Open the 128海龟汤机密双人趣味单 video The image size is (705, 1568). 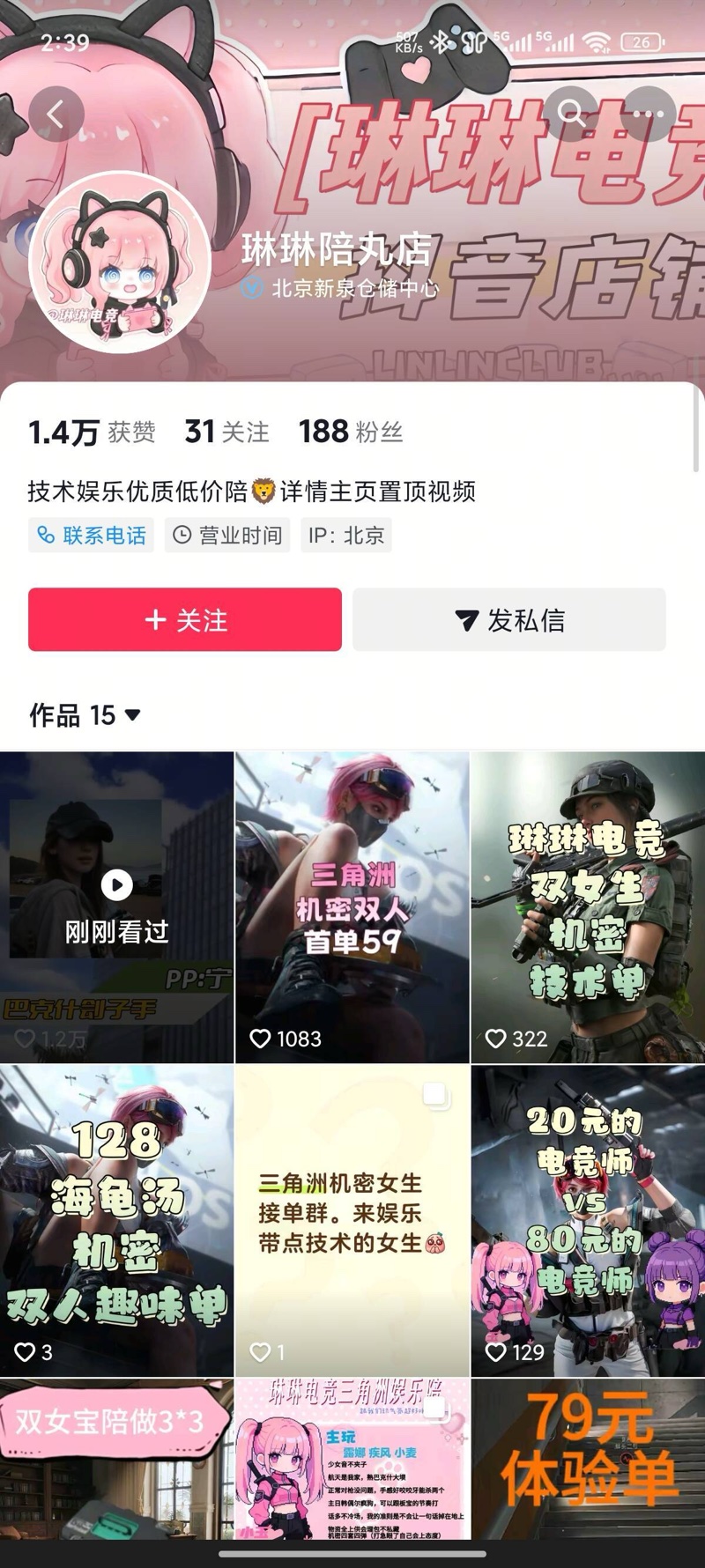(x=116, y=1220)
